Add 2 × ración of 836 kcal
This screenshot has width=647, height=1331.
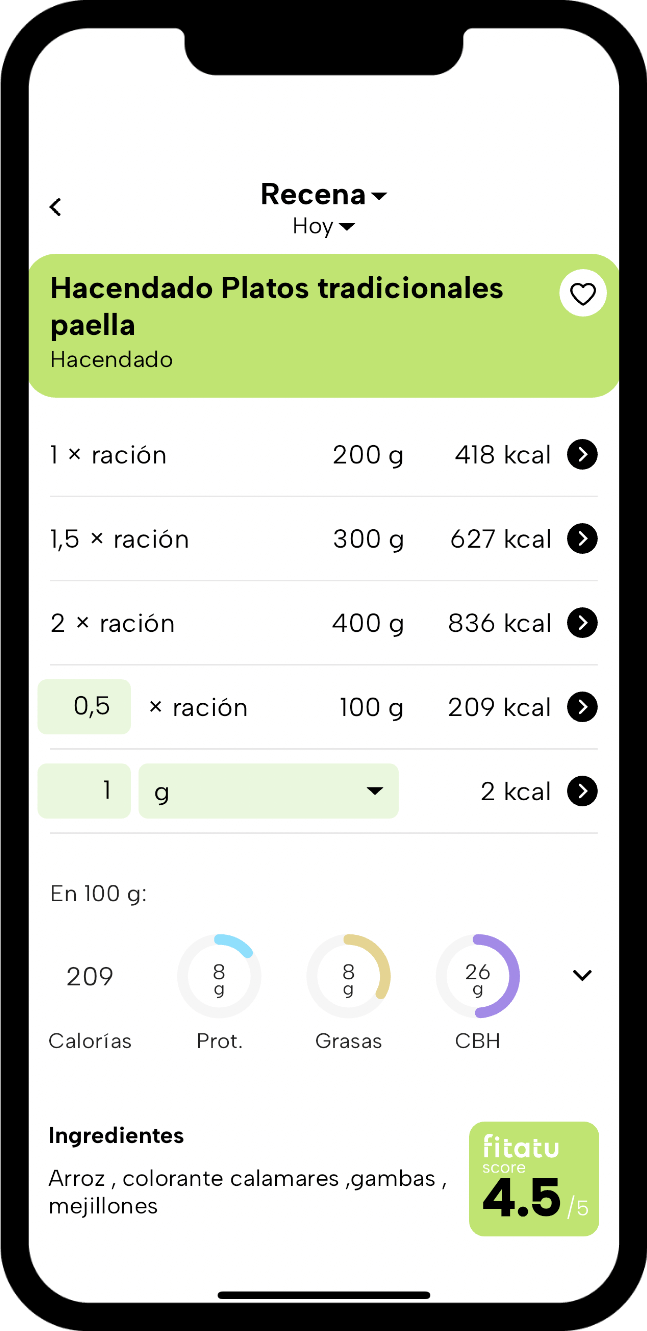pyautogui.click(x=582, y=623)
